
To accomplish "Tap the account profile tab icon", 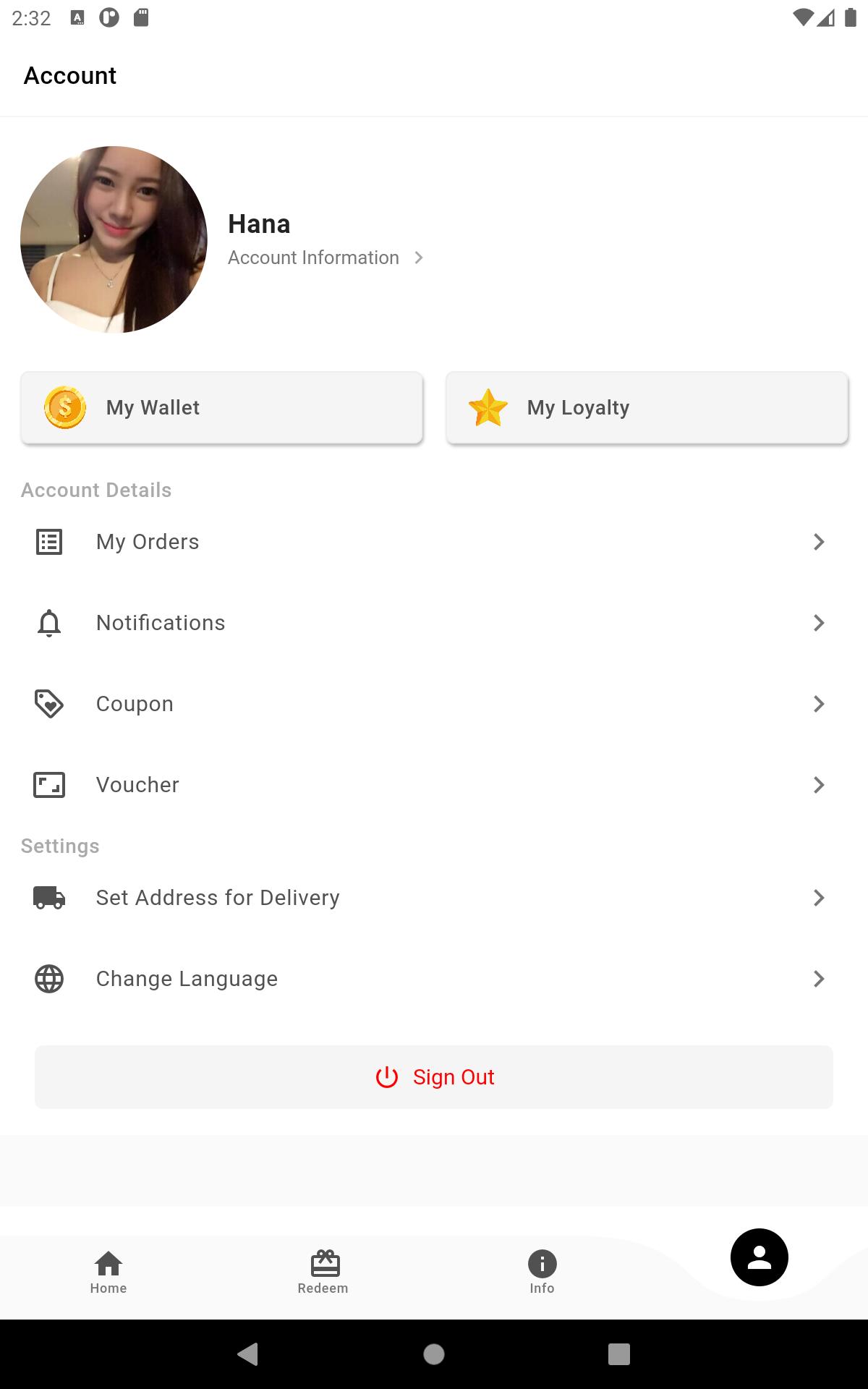I will [x=759, y=1257].
